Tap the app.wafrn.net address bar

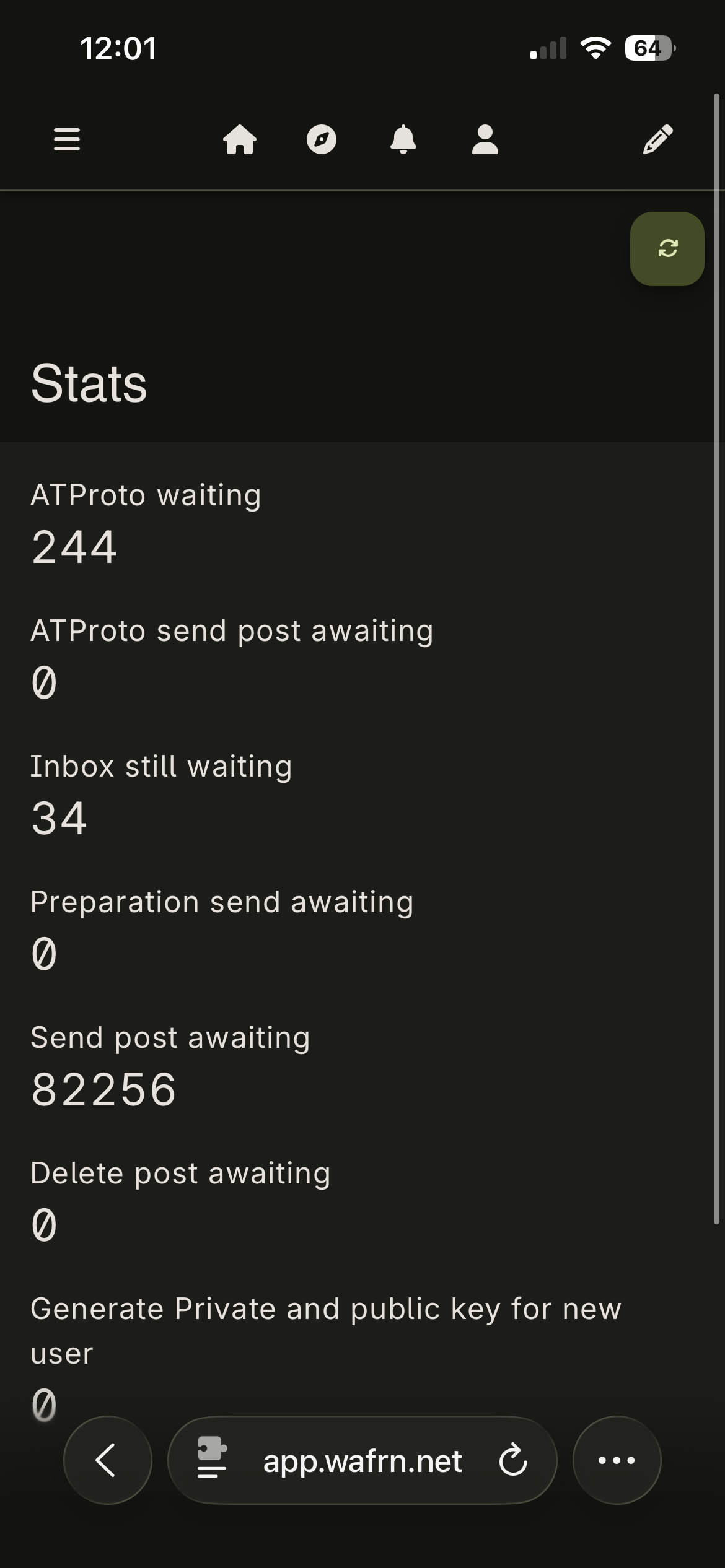point(362,1461)
